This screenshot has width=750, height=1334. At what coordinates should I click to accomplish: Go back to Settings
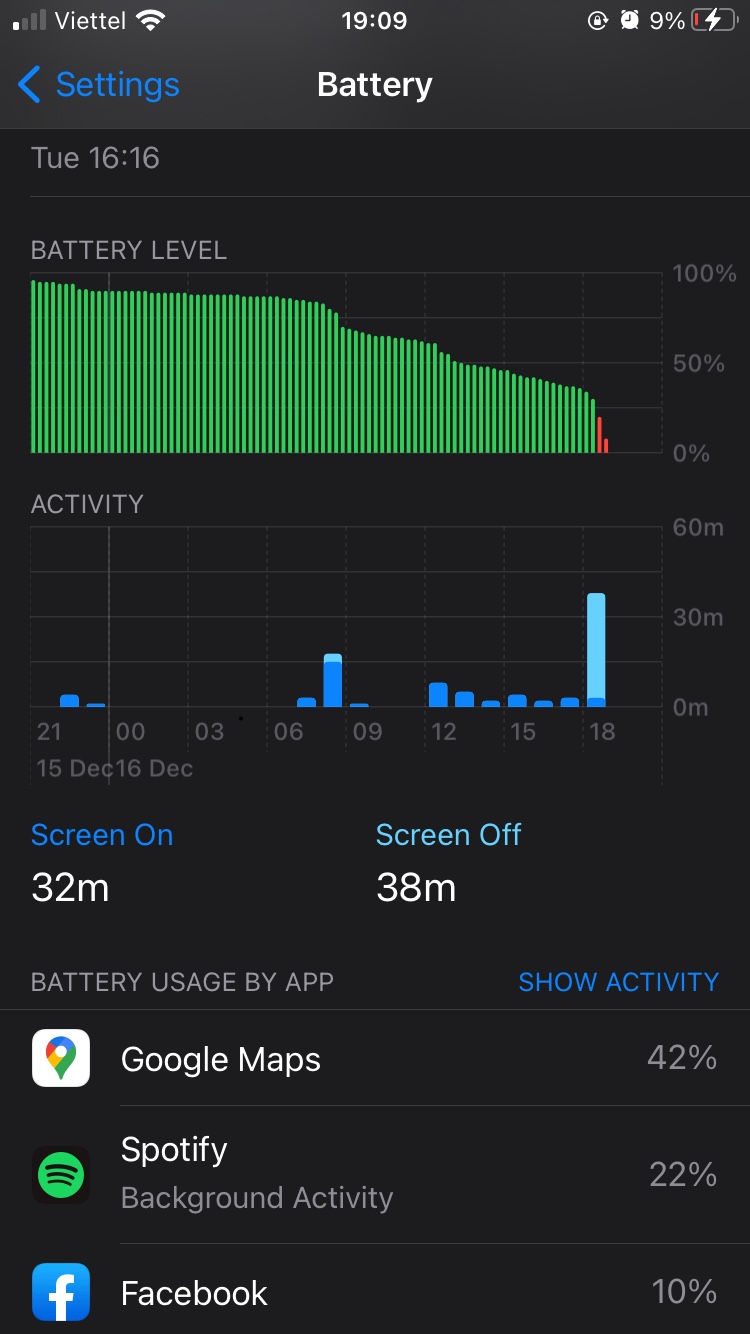(98, 85)
